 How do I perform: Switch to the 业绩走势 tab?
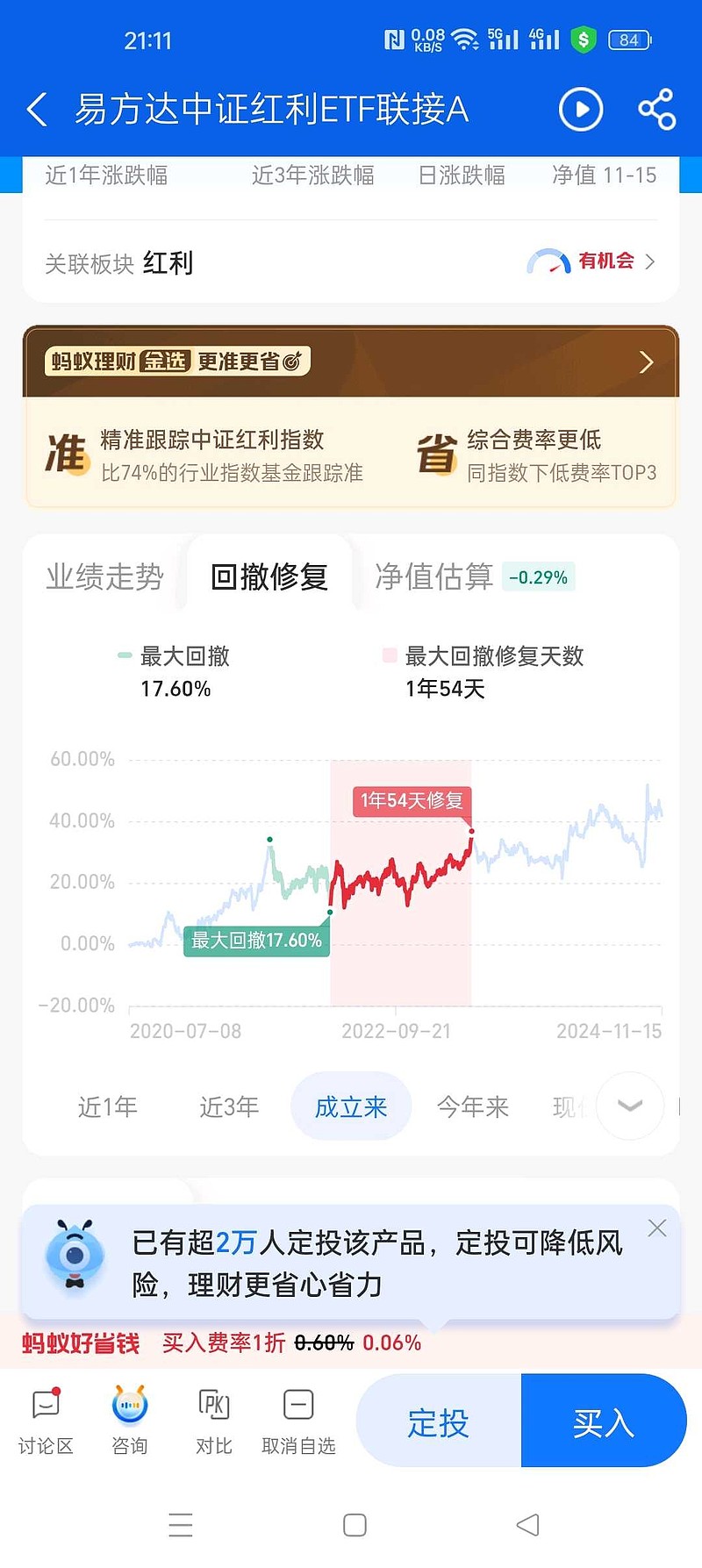[x=104, y=577]
